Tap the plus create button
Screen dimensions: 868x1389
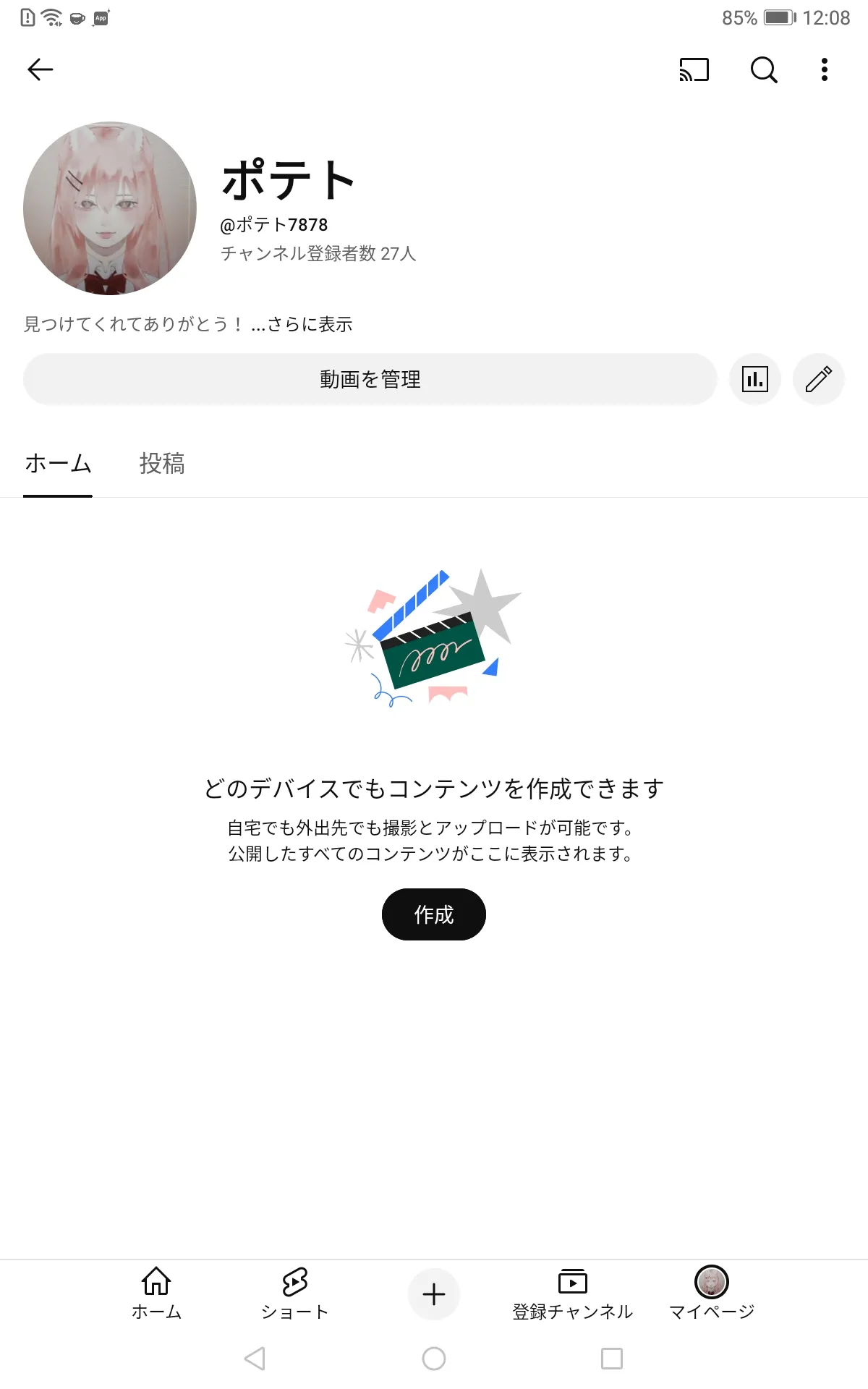click(434, 1294)
